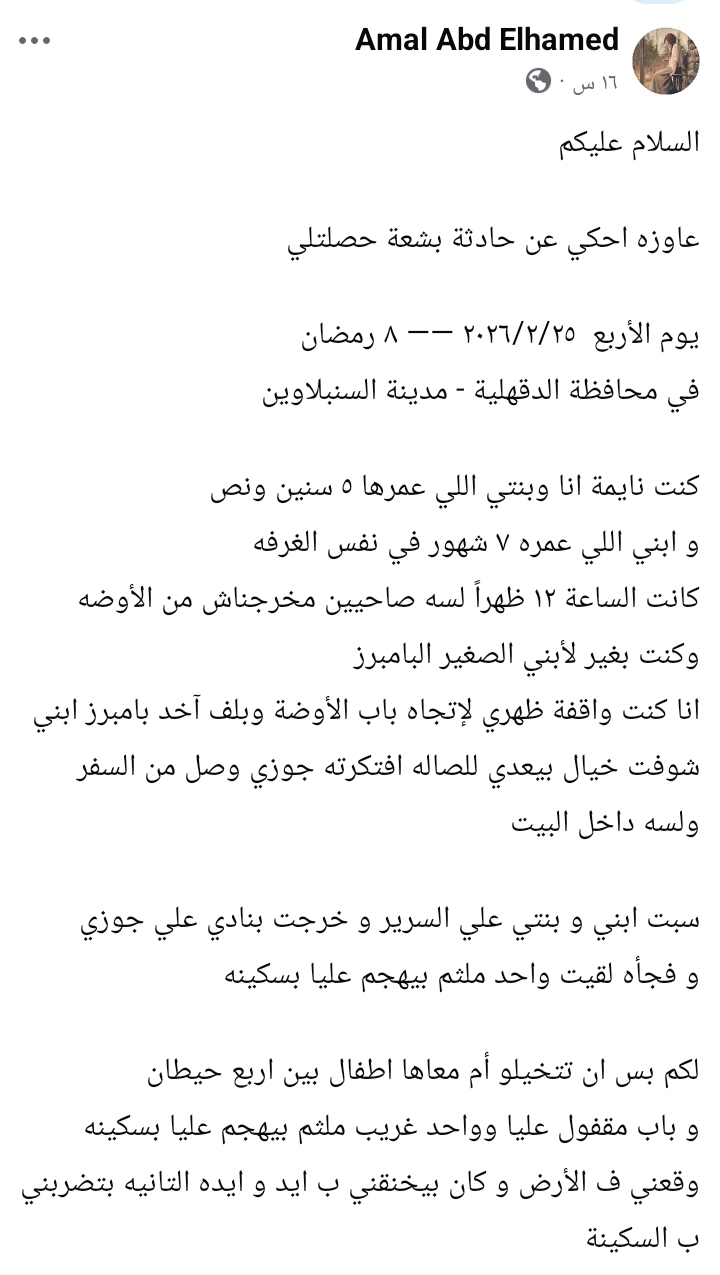The image size is (720, 1275).
Task: View Amal Abd Elhamed's profile picture
Action: pyautogui.click(x=668, y=61)
